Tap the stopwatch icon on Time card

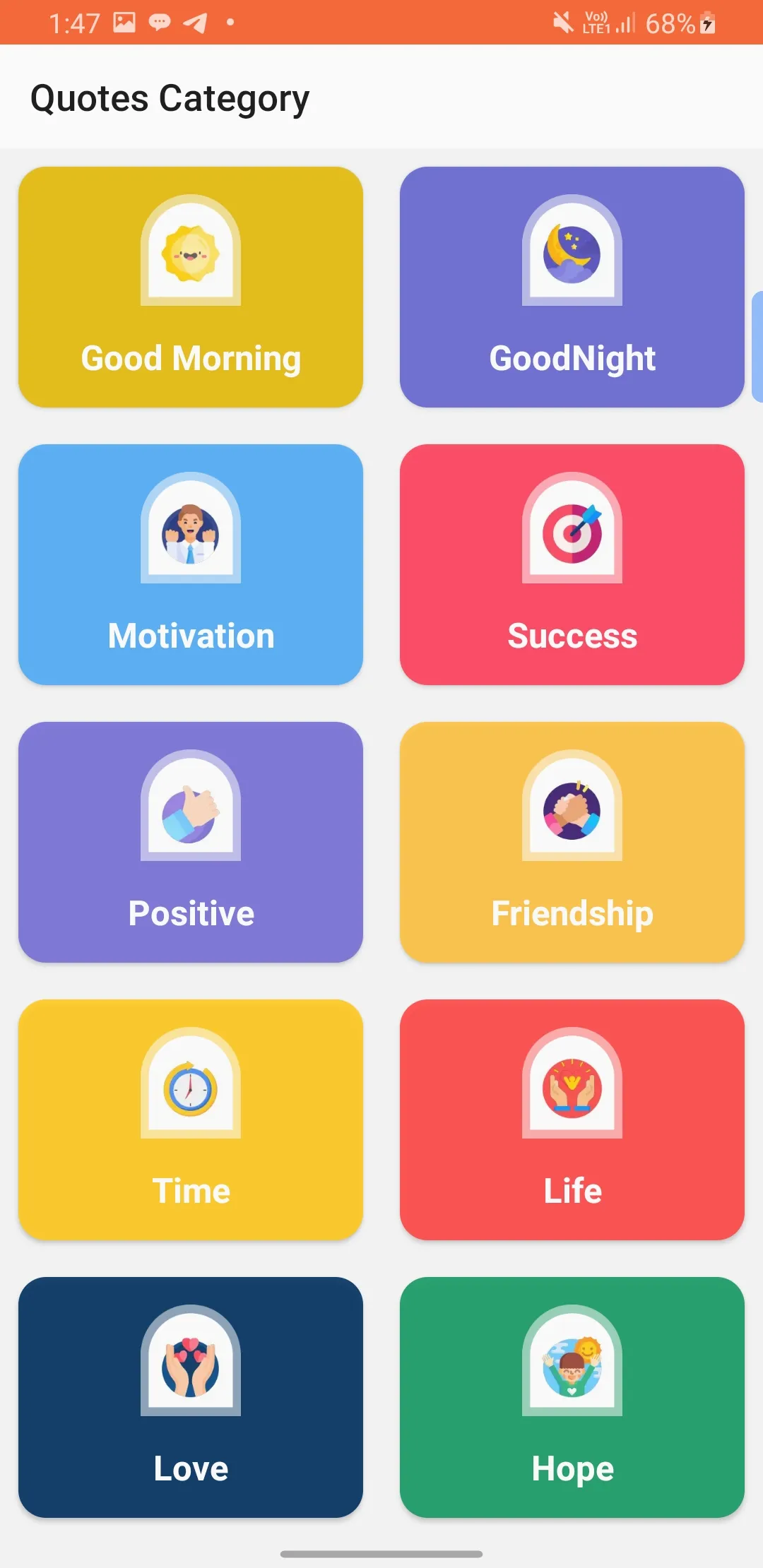pos(191,1088)
